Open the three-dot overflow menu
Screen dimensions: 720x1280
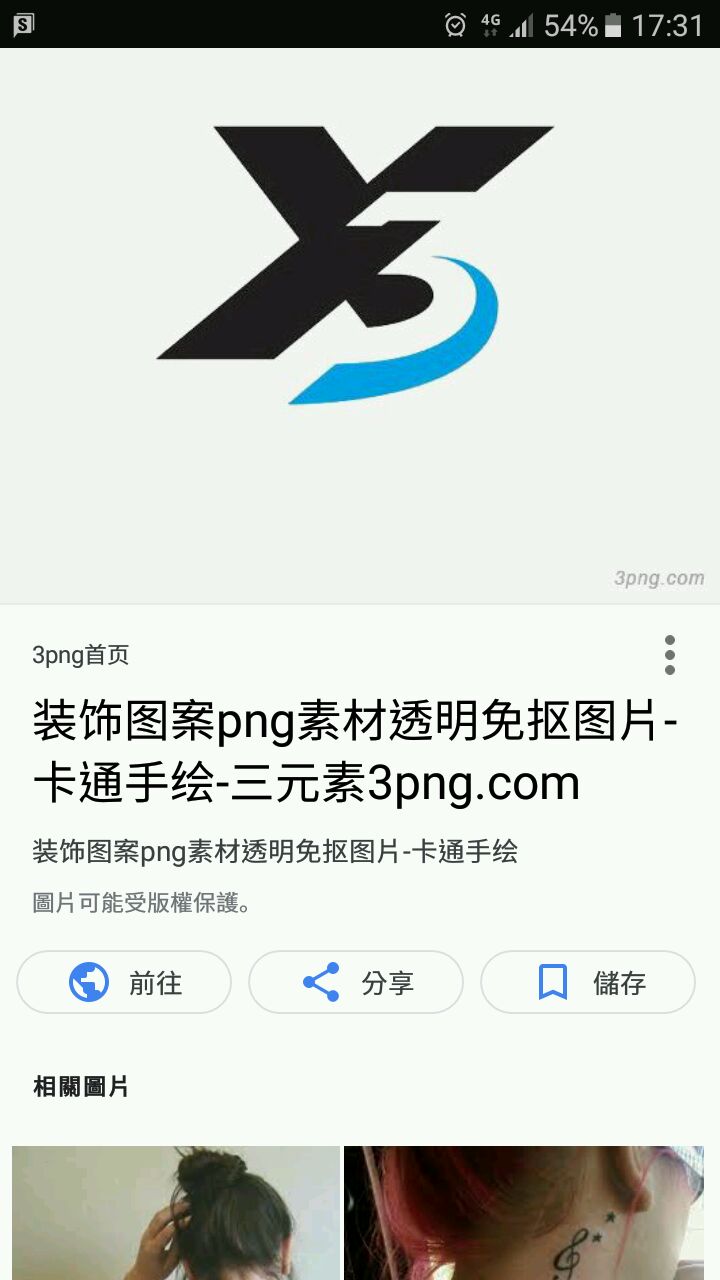tap(669, 655)
